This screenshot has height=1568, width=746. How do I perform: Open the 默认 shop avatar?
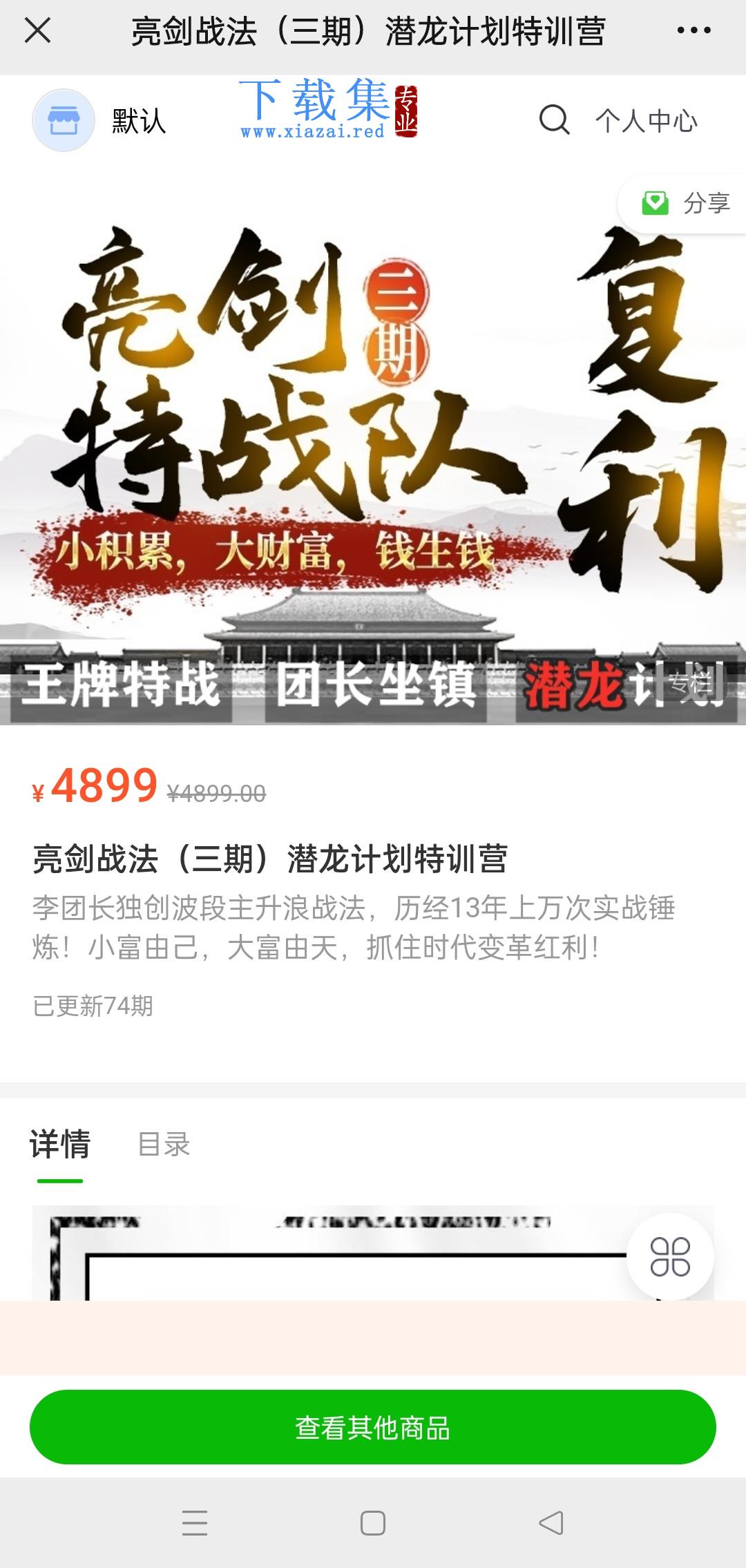[x=64, y=120]
